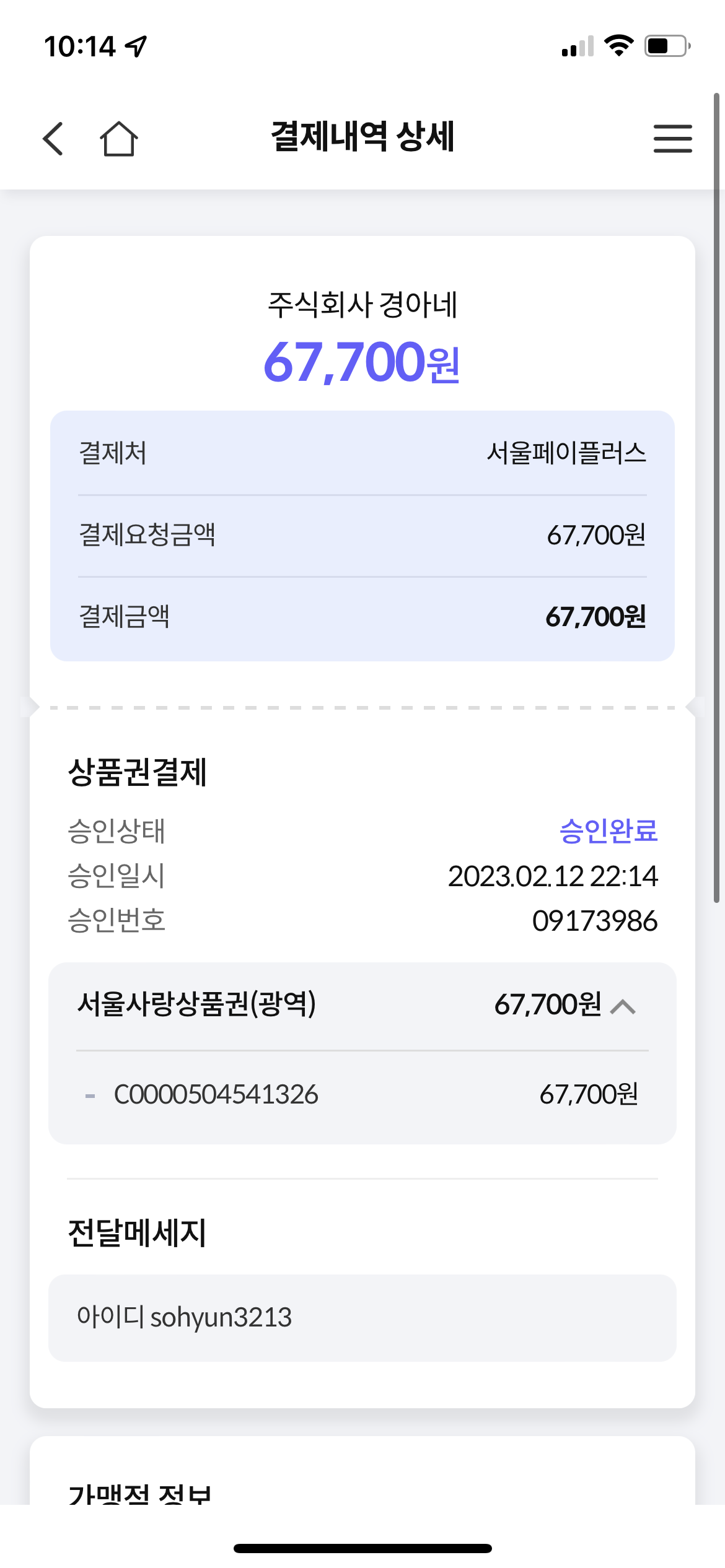This screenshot has width=725, height=1568.
Task: Go back using the top-left arrow
Action: pyautogui.click(x=53, y=138)
